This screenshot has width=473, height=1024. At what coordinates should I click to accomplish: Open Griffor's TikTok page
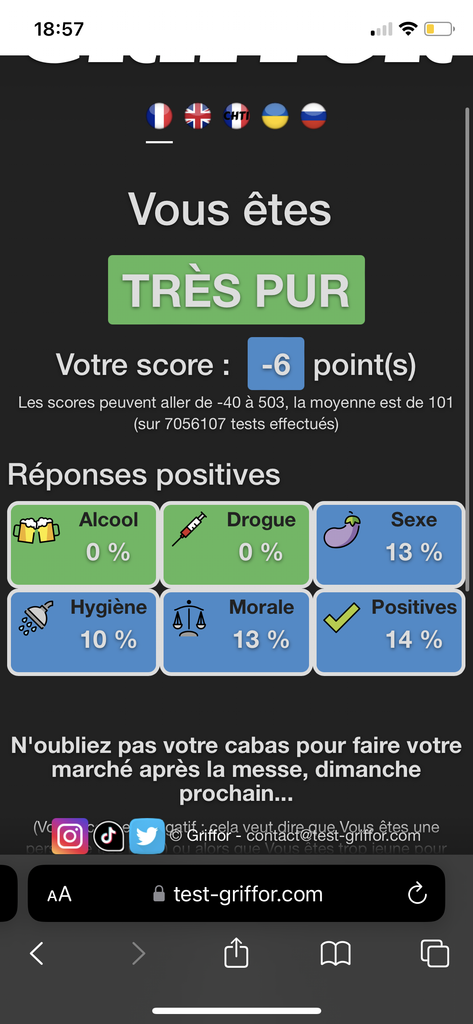pyautogui.click(x=109, y=835)
